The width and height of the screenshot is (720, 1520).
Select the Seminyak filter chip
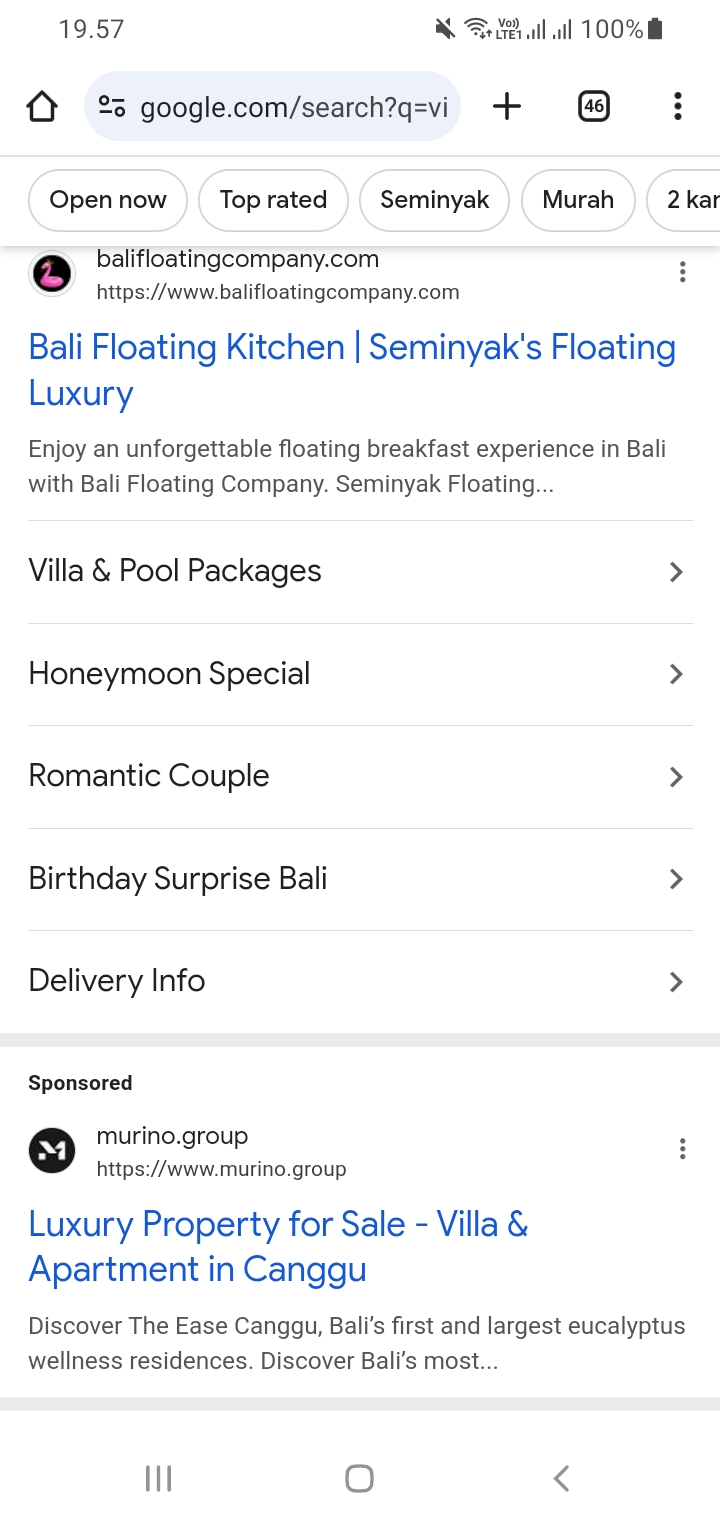coord(434,200)
